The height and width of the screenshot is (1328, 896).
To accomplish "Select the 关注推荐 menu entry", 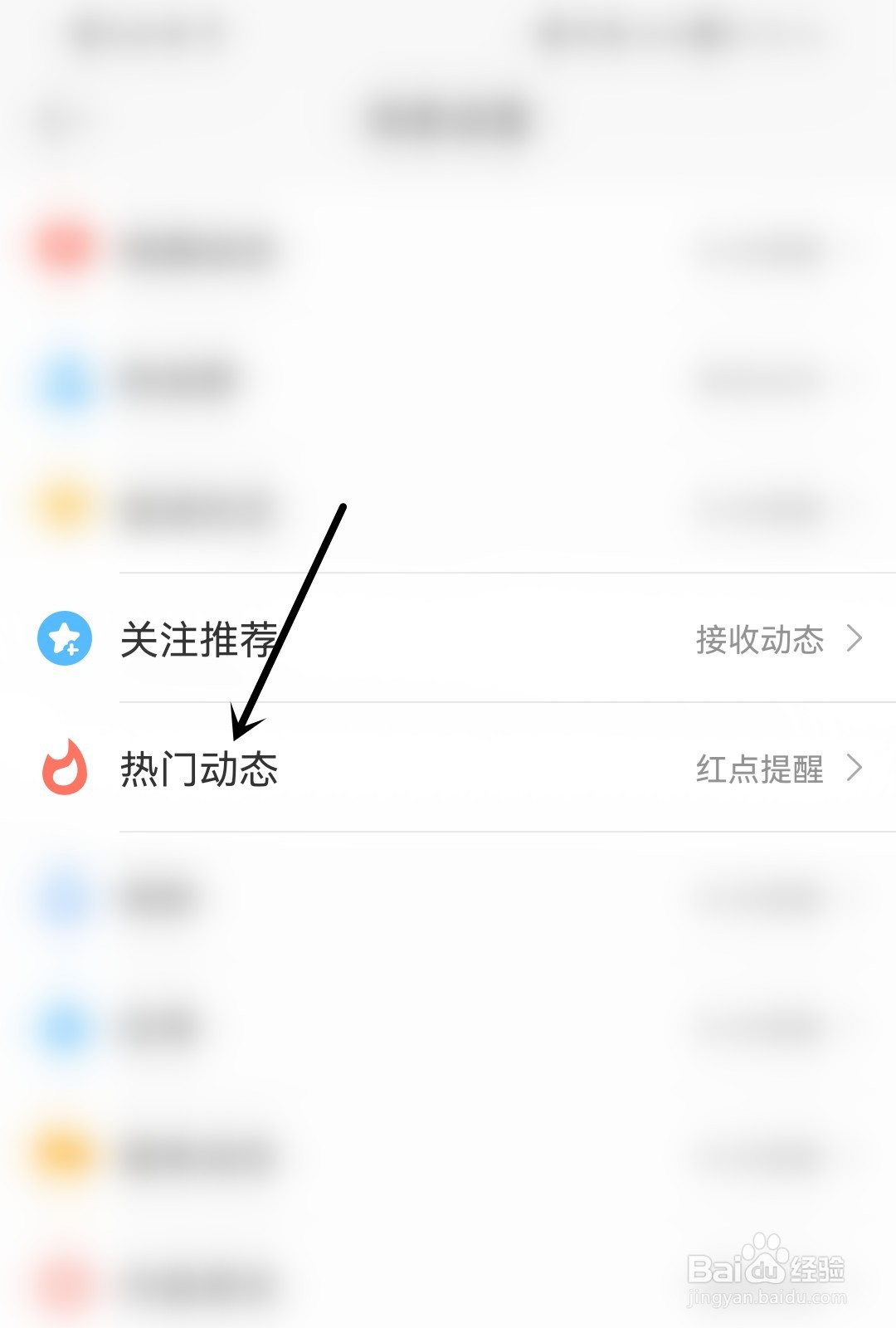I will click(x=199, y=639).
